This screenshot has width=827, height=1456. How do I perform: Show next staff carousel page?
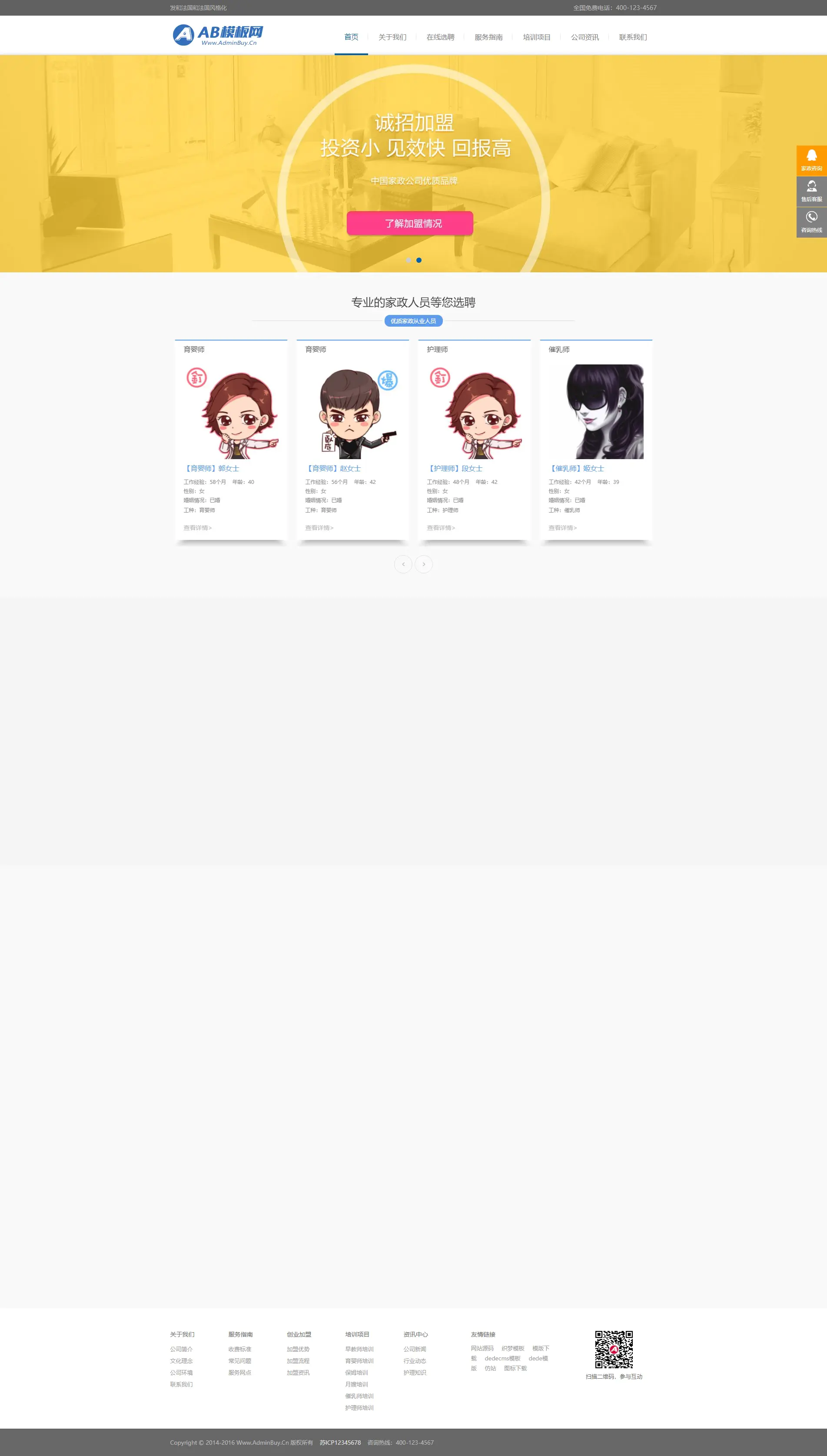(x=424, y=564)
